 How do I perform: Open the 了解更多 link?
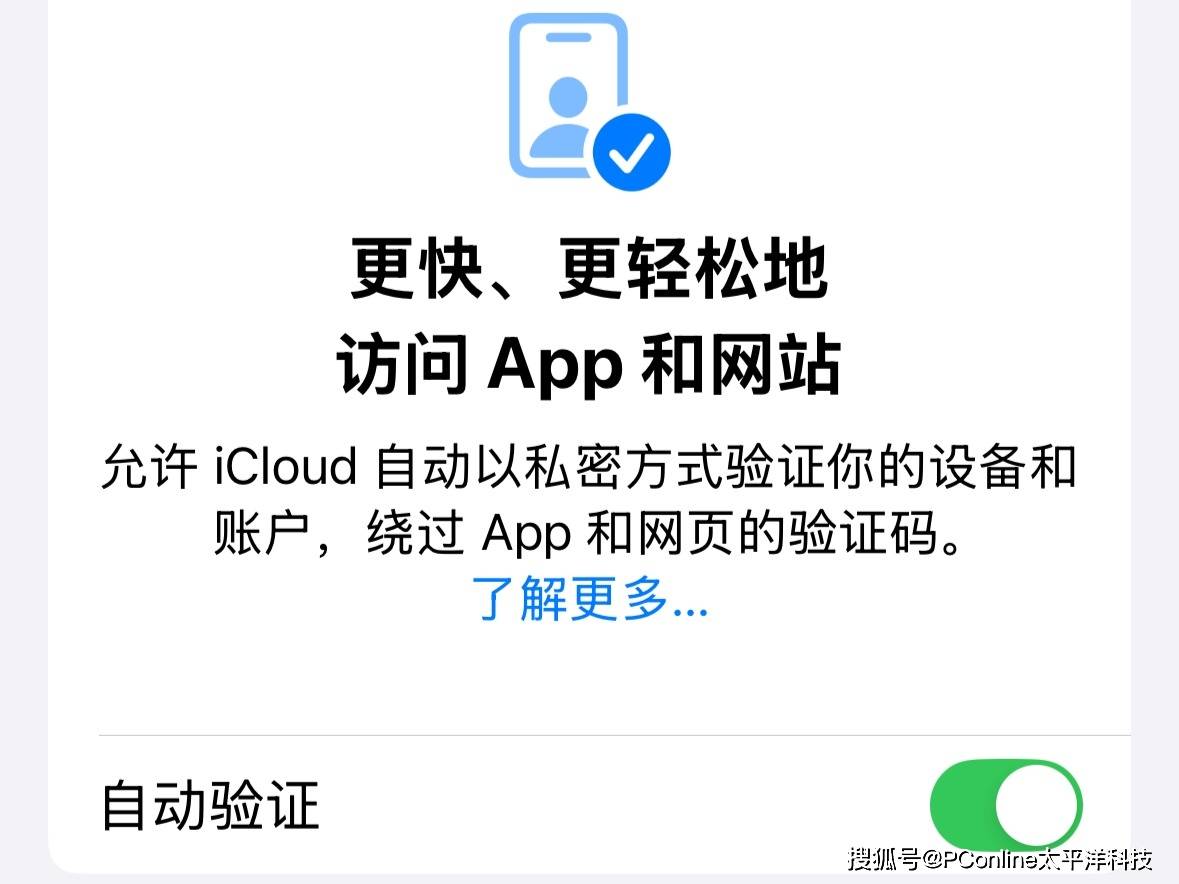click(x=591, y=599)
